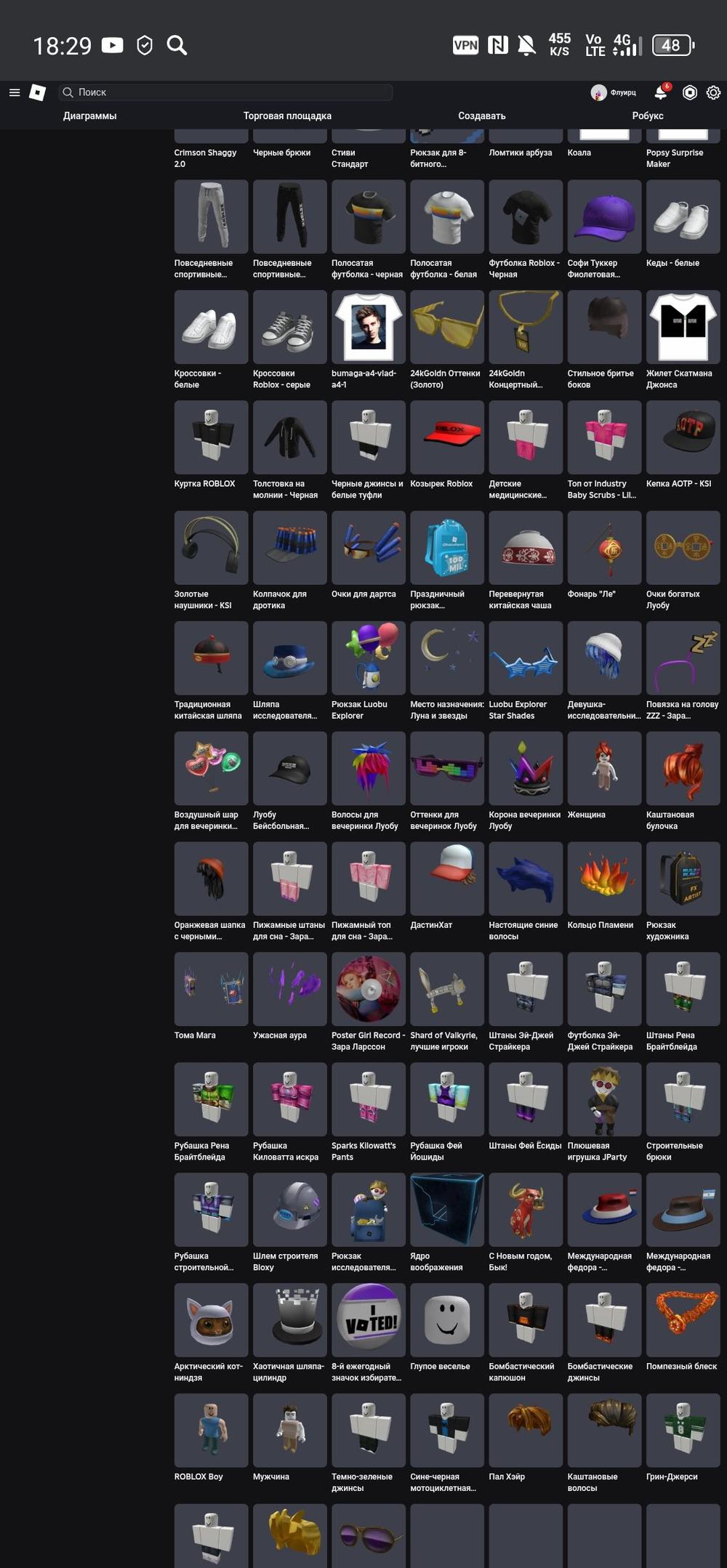
Task: View the ROBLOX Boy bundle
Action: coord(211,1431)
